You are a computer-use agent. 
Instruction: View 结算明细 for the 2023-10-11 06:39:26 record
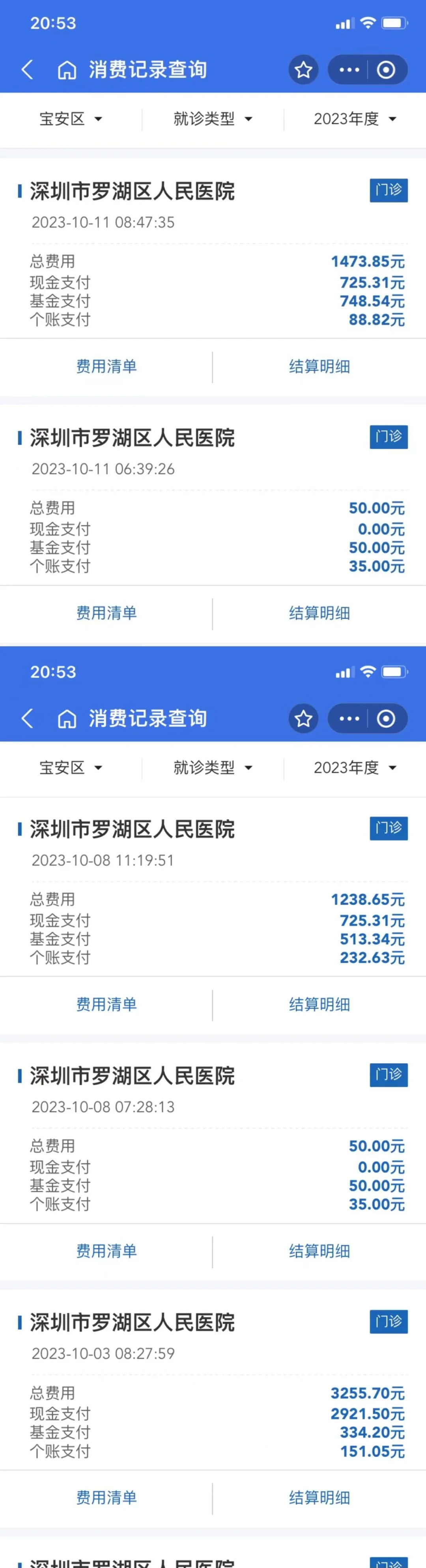(319, 613)
